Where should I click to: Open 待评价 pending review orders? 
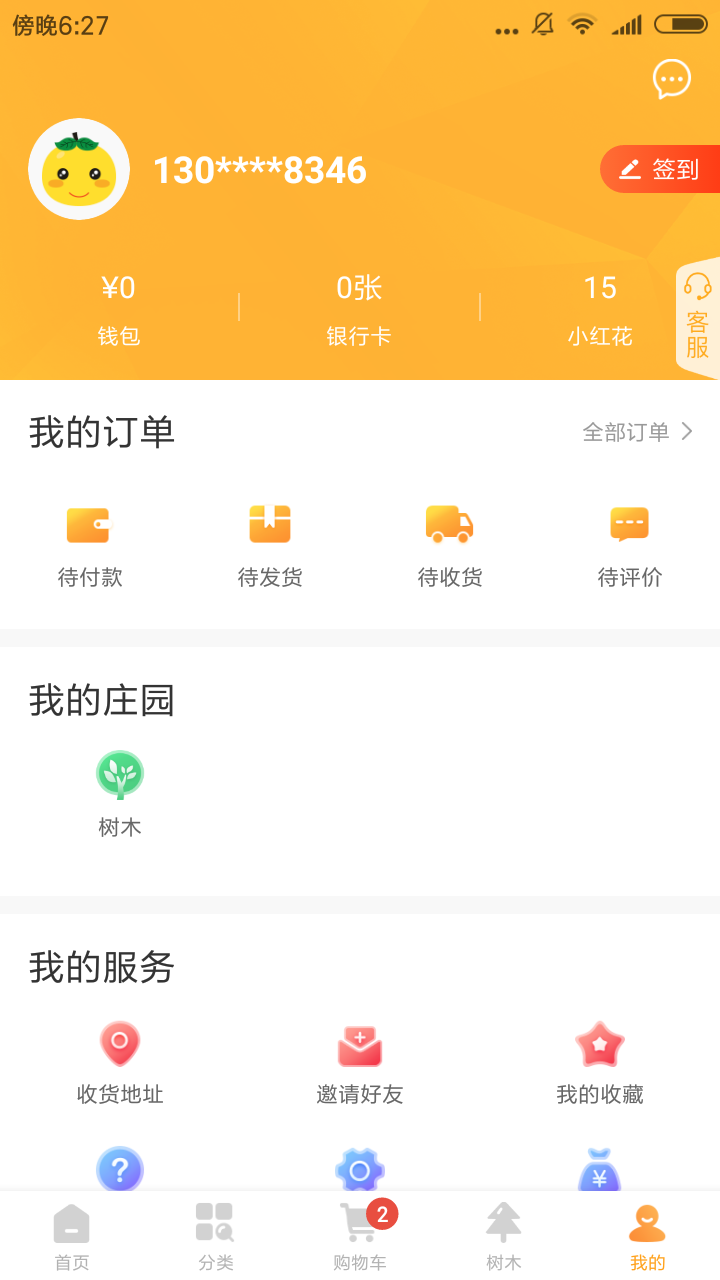tap(630, 547)
